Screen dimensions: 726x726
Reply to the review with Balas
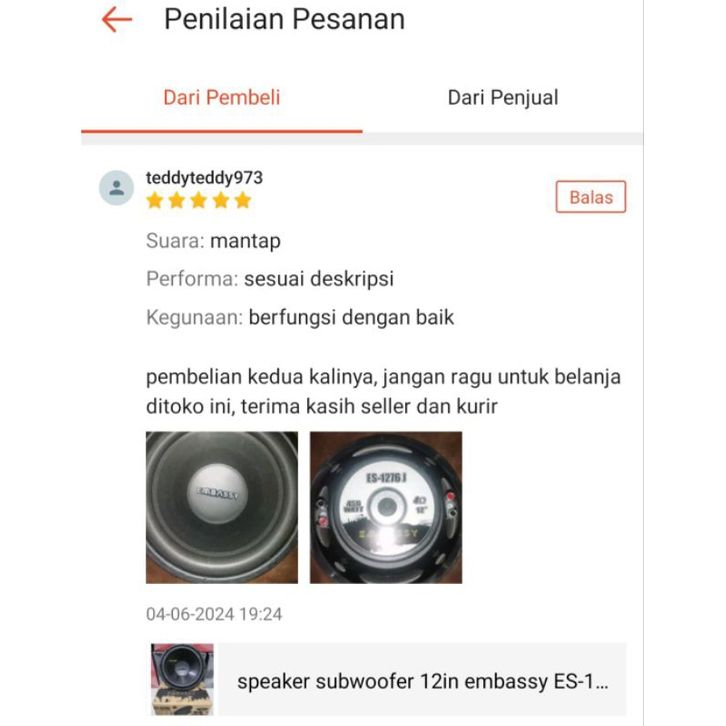coord(590,197)
